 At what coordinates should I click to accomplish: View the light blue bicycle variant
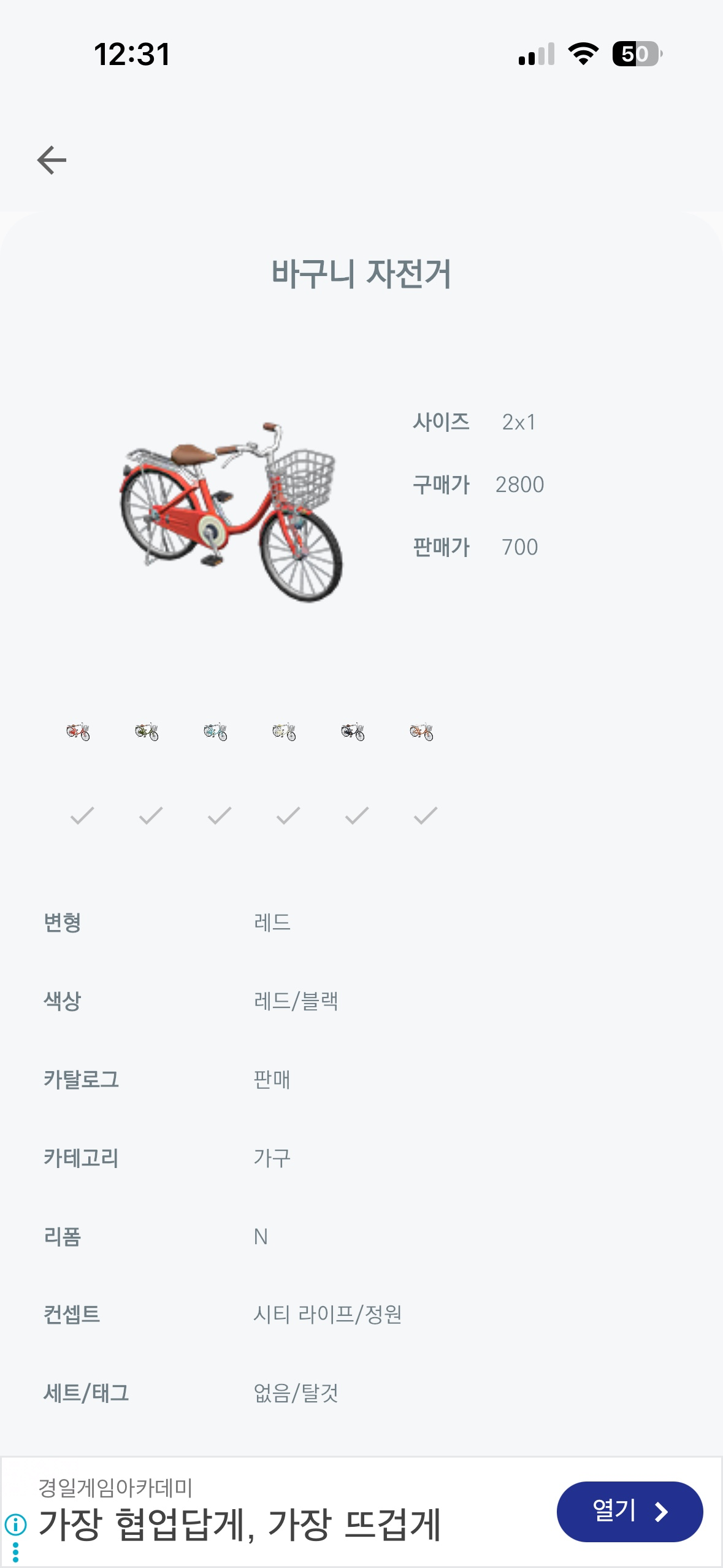pos(215,731)
